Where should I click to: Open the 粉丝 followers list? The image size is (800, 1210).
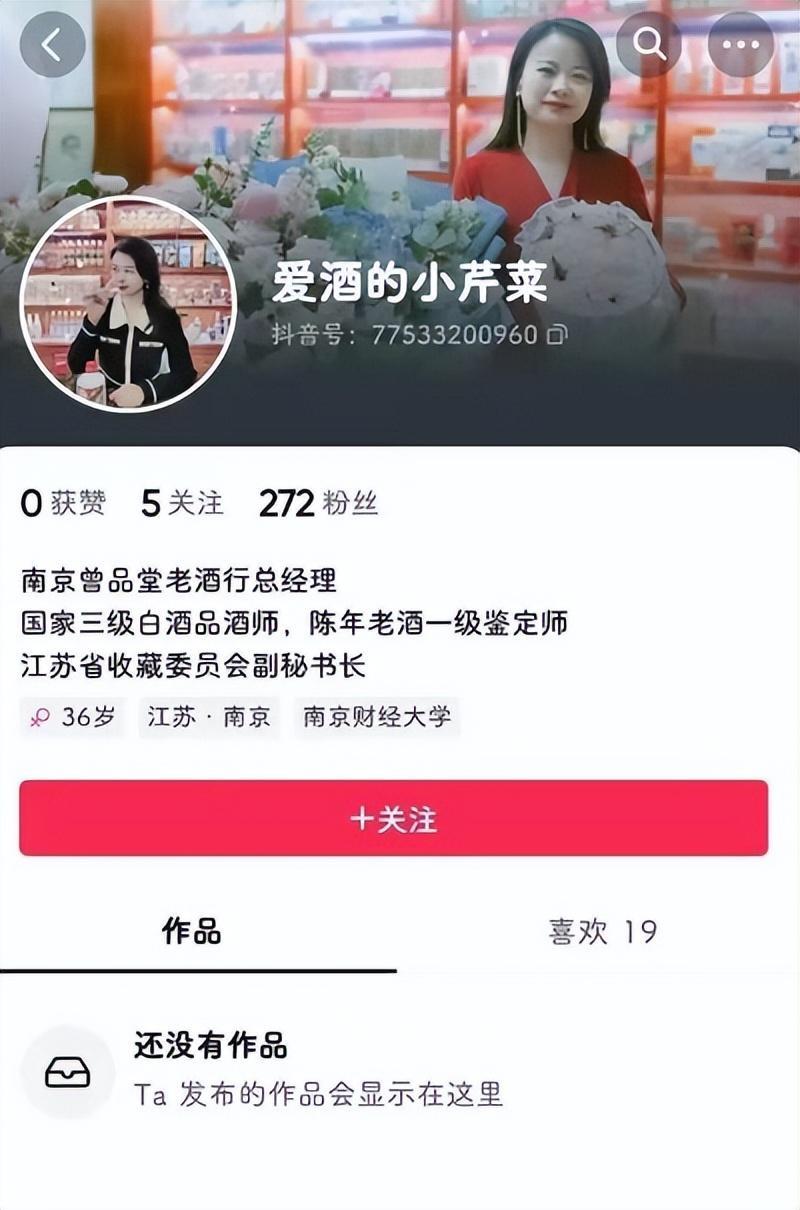(x=318, y=503)
